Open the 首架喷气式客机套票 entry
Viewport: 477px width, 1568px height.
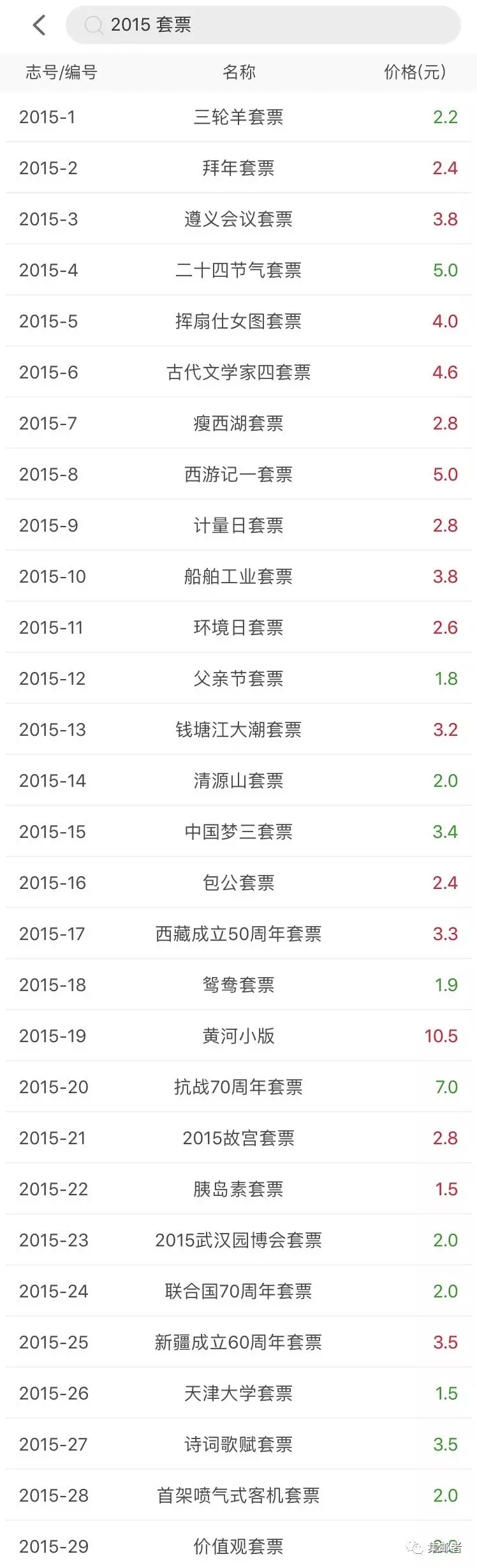pyautogui.click(x=238, y=1495)
